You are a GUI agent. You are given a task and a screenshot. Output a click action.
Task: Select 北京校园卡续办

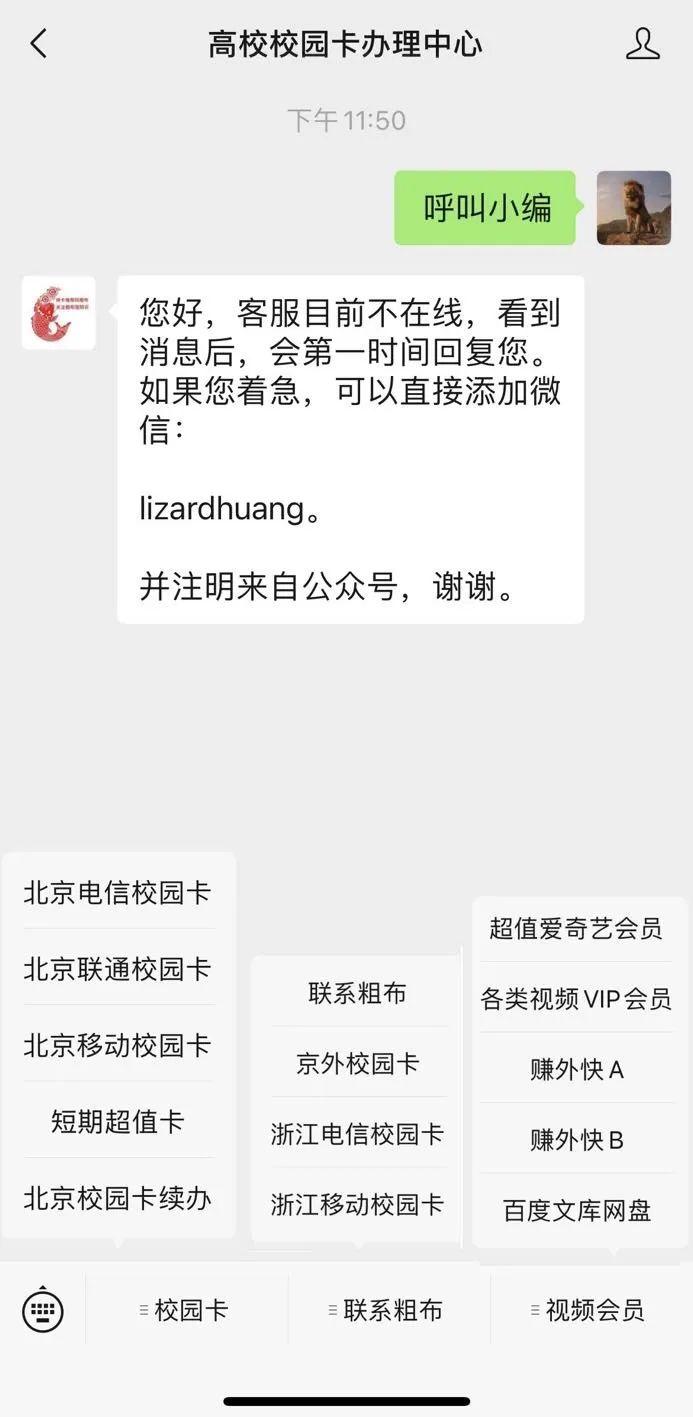pos(118,1197)
